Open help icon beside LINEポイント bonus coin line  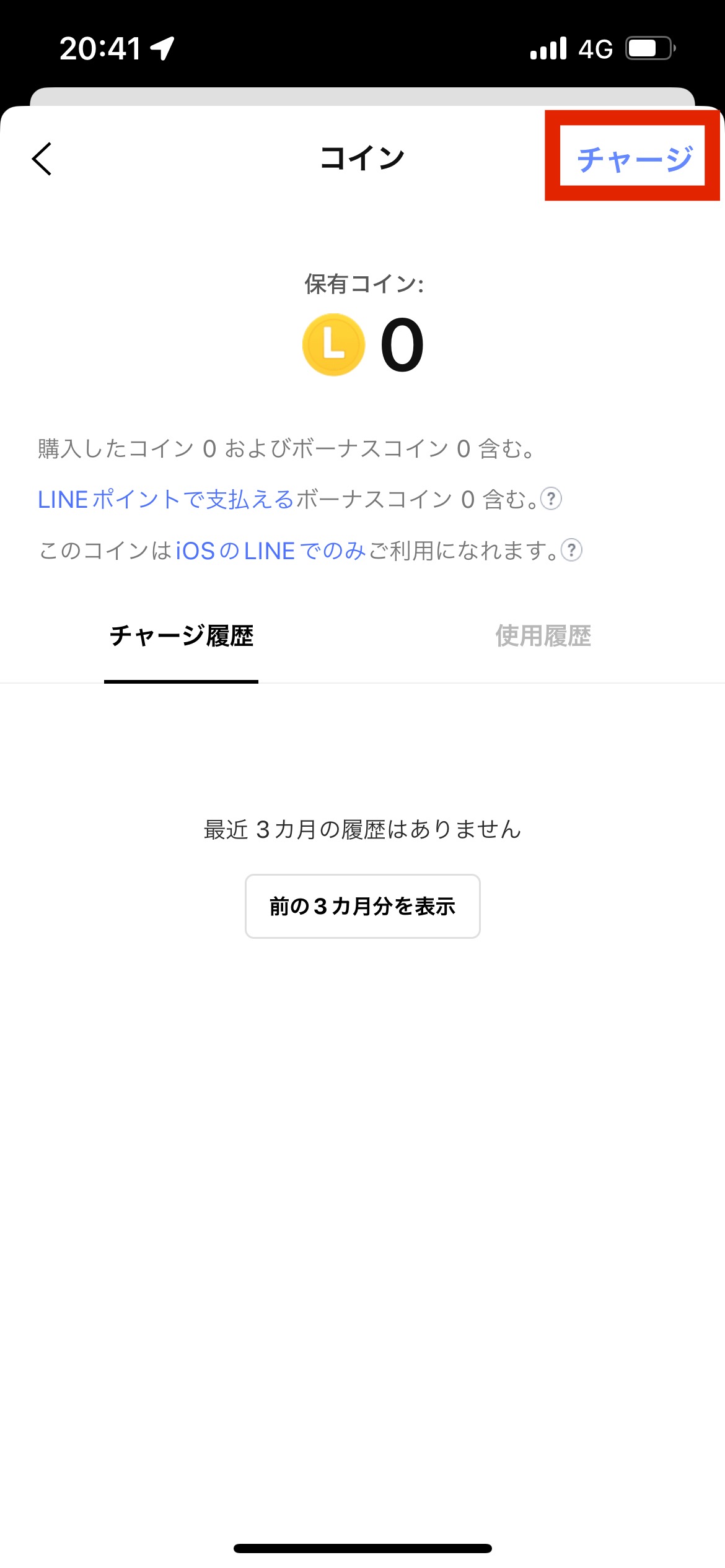[x=551, y=499]
